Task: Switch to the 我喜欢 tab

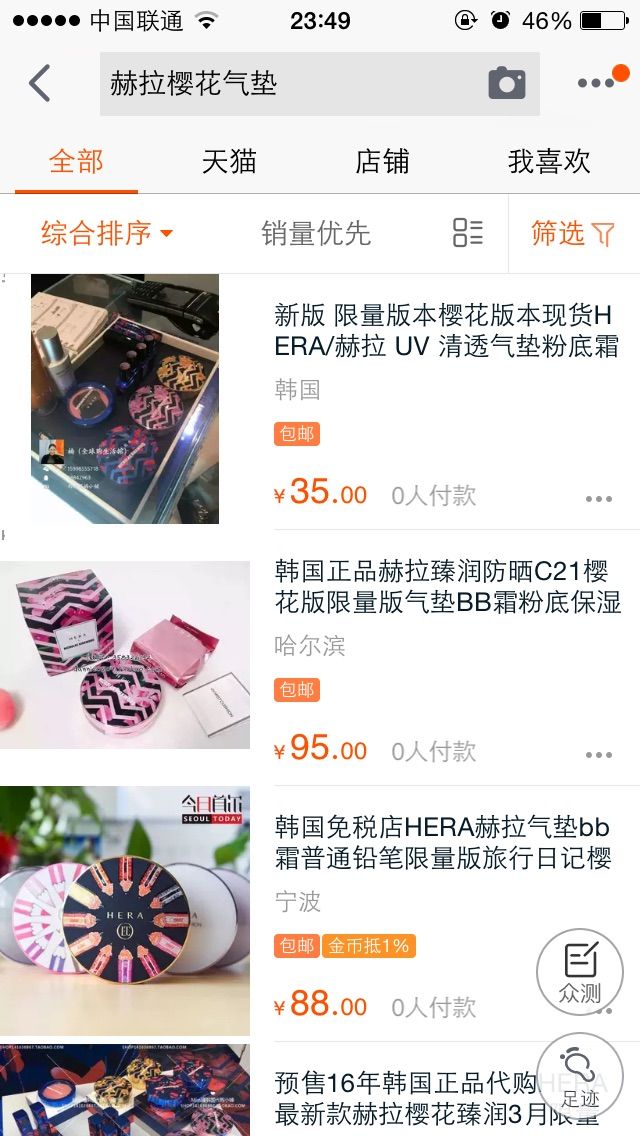Action: coord(549,162)
